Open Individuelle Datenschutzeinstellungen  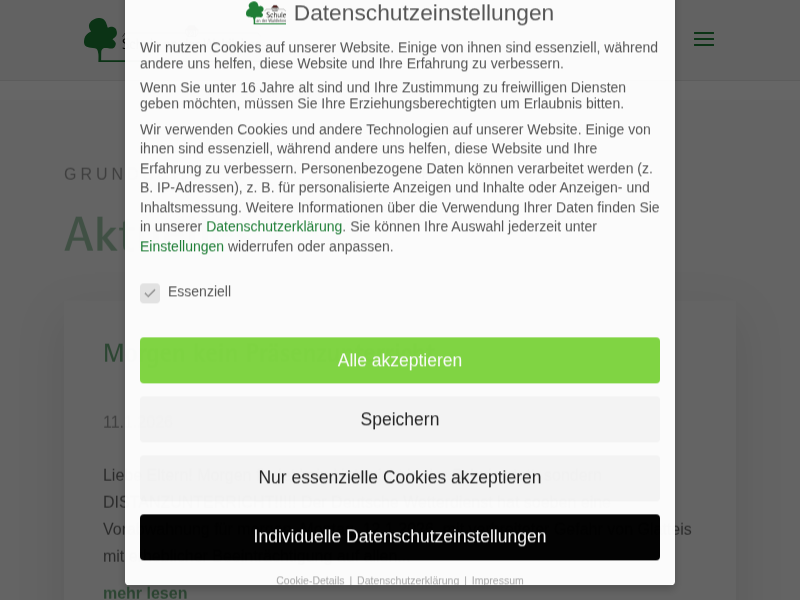[400, 536]
